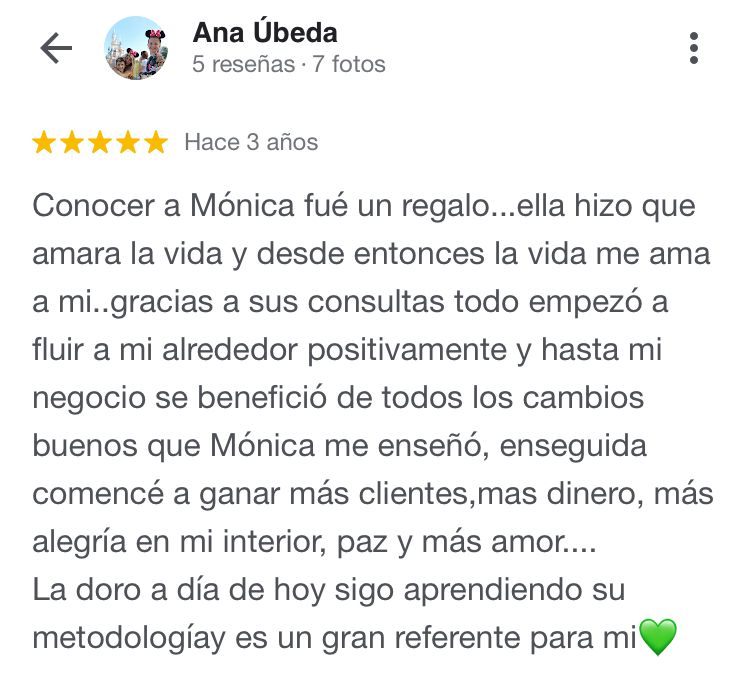This screenshot has height=686, width=750.
Task: Open Ana Úbeda's reviewer name link
Action: point(264,33)
